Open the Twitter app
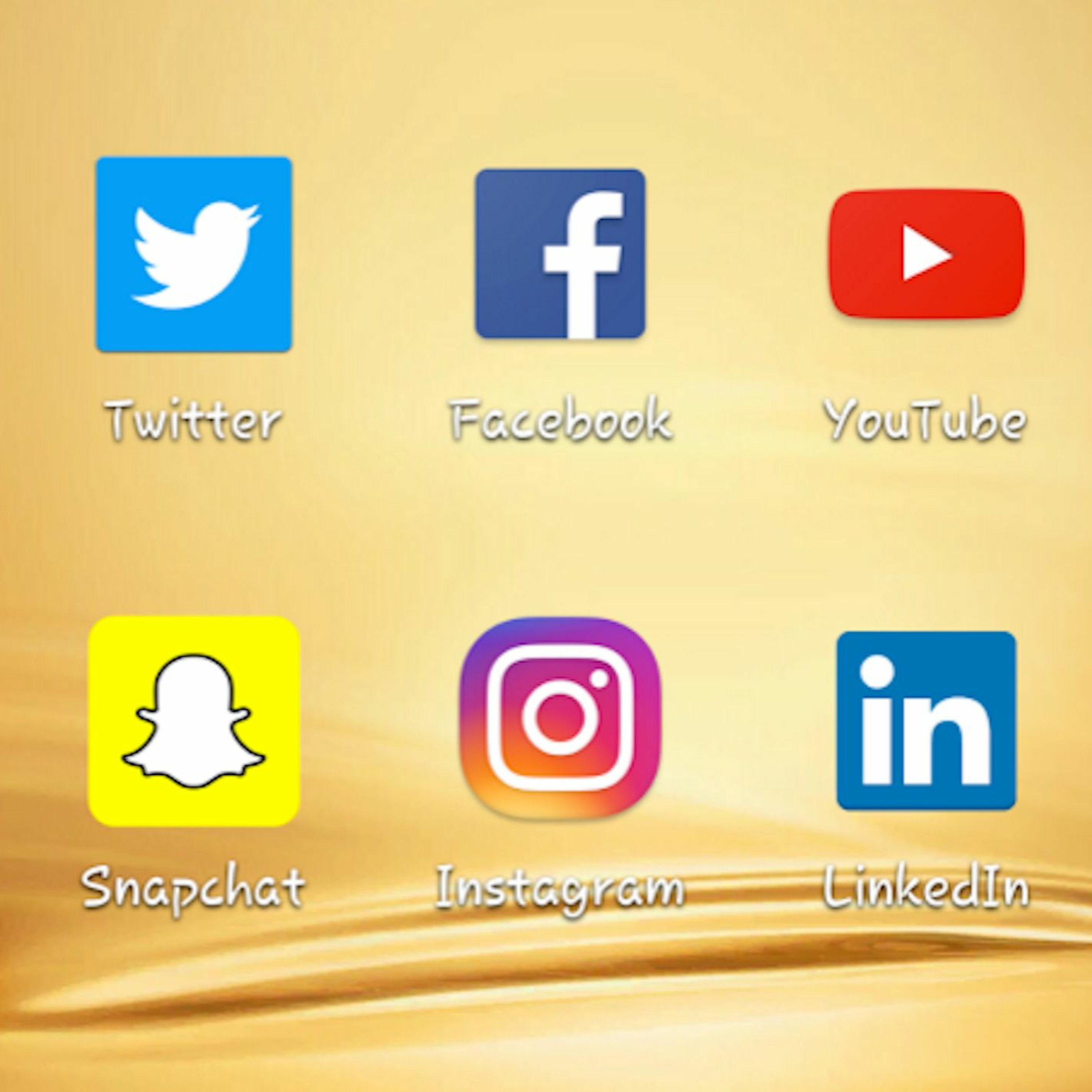The image size is (1092, 1092). (x=194, y=254)
